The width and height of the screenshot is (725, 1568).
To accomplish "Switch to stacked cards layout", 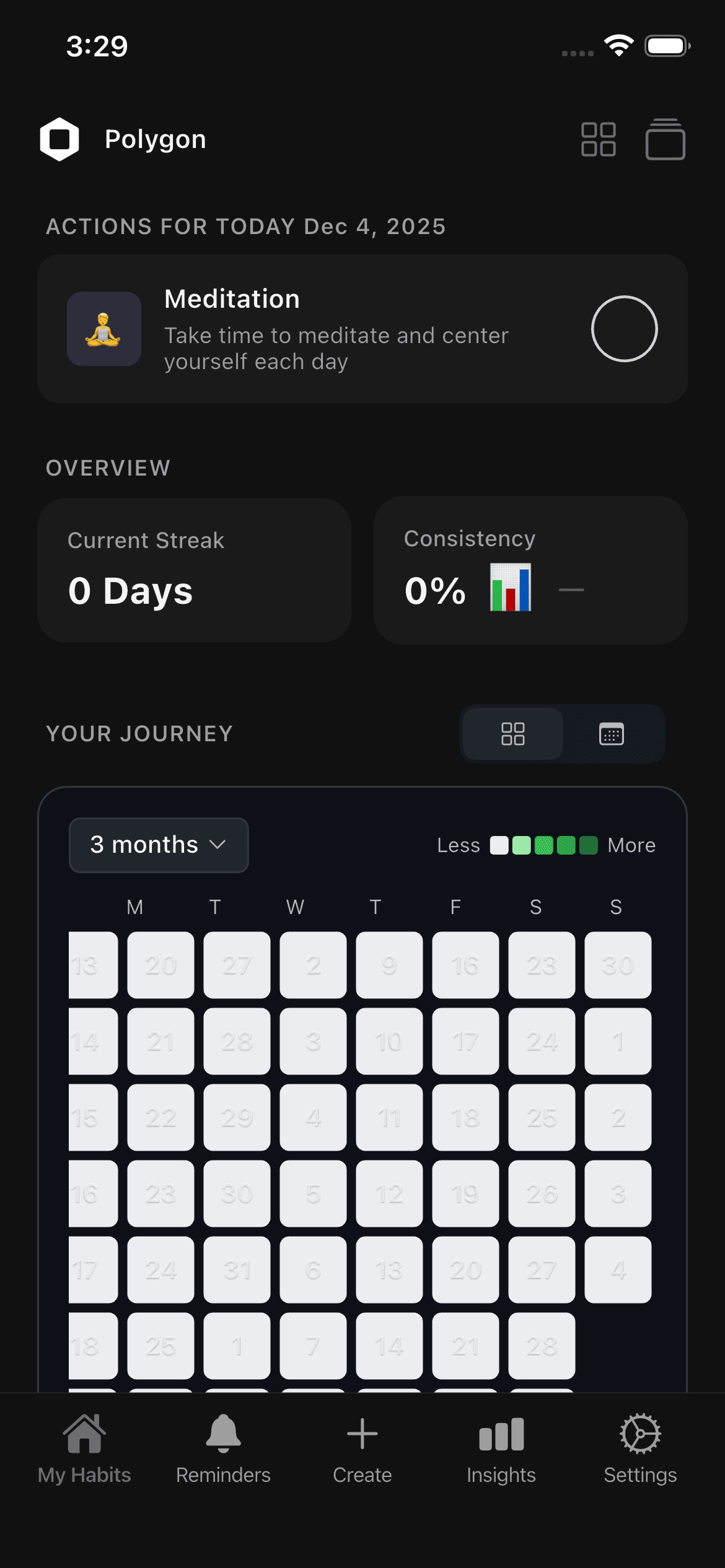I will [665, 139].
